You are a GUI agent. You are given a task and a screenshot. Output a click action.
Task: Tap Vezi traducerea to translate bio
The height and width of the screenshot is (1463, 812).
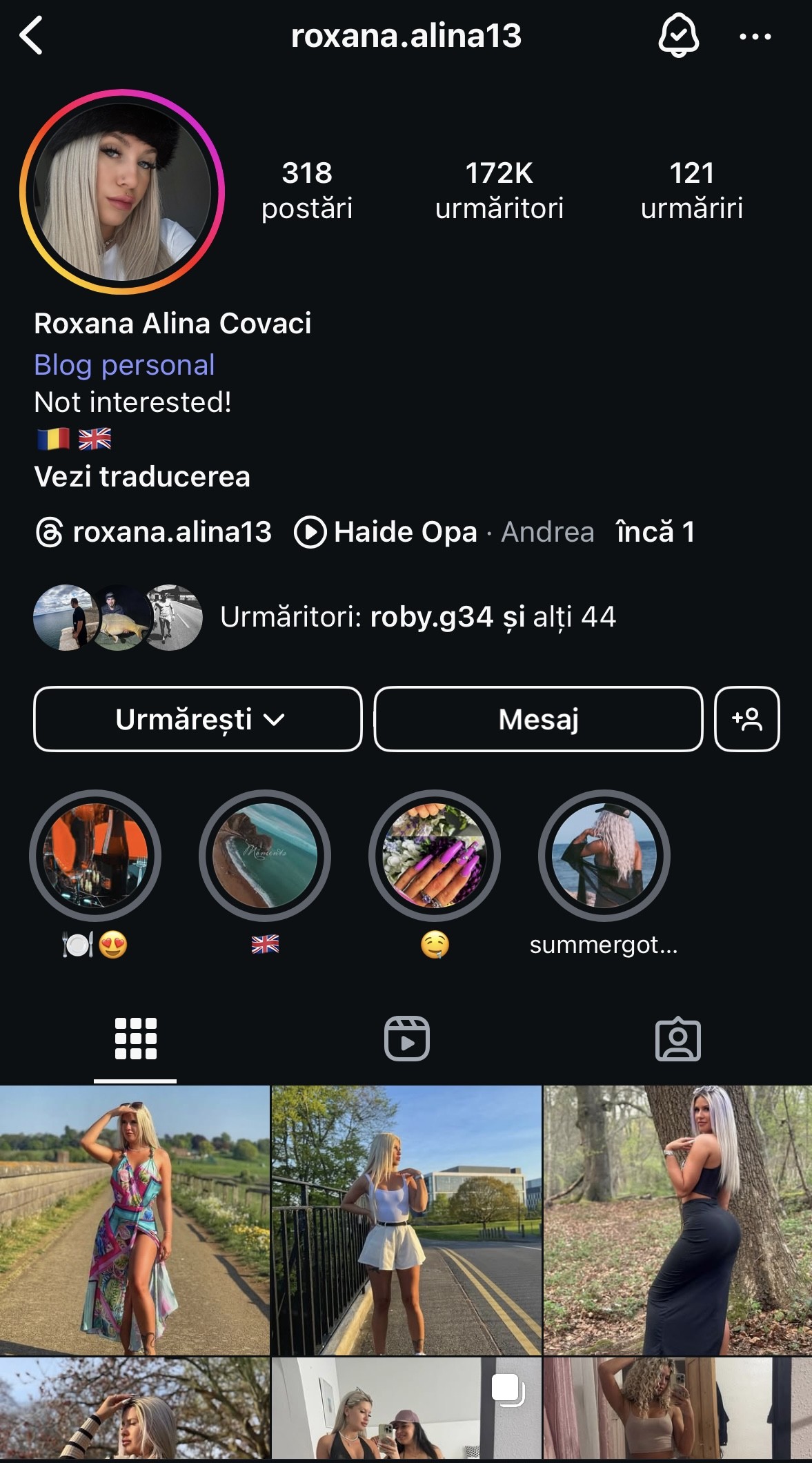(x=142, y=477)
